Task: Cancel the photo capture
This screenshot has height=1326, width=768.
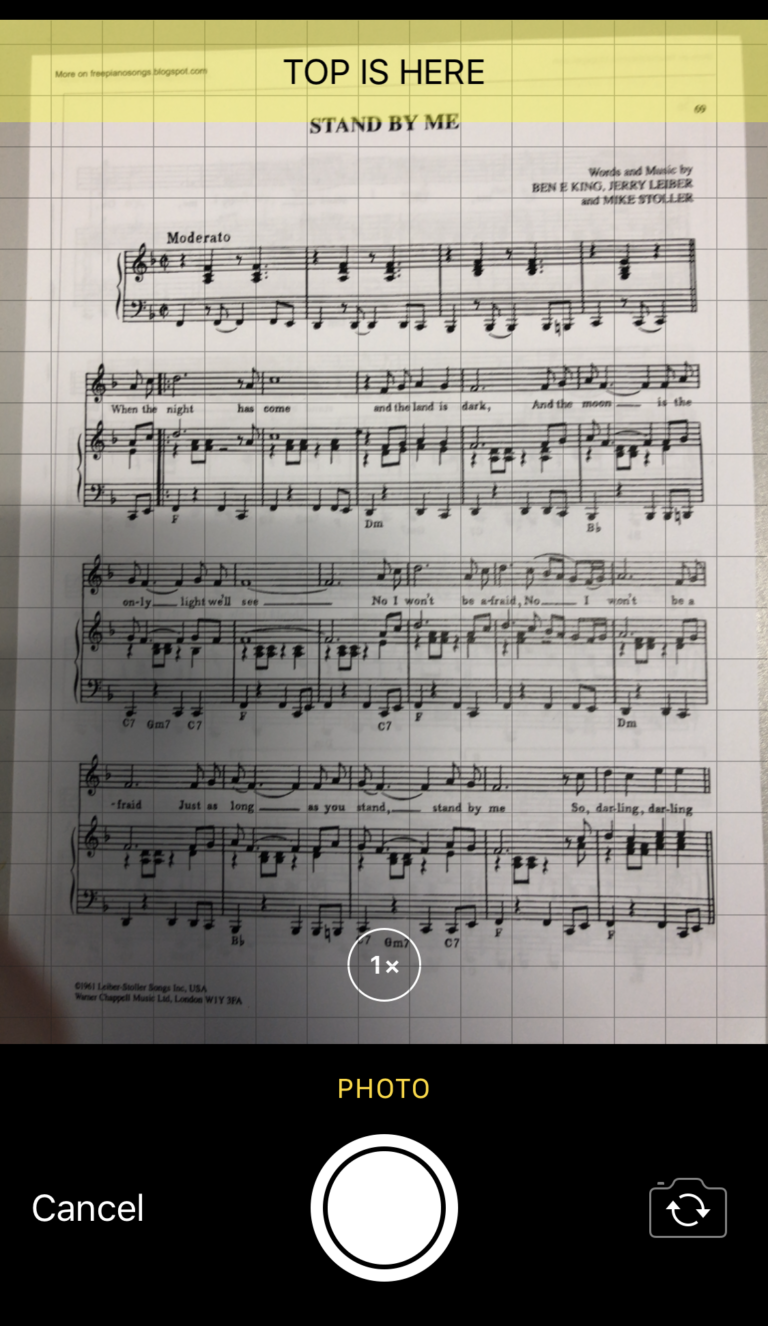Action: 88,1208
